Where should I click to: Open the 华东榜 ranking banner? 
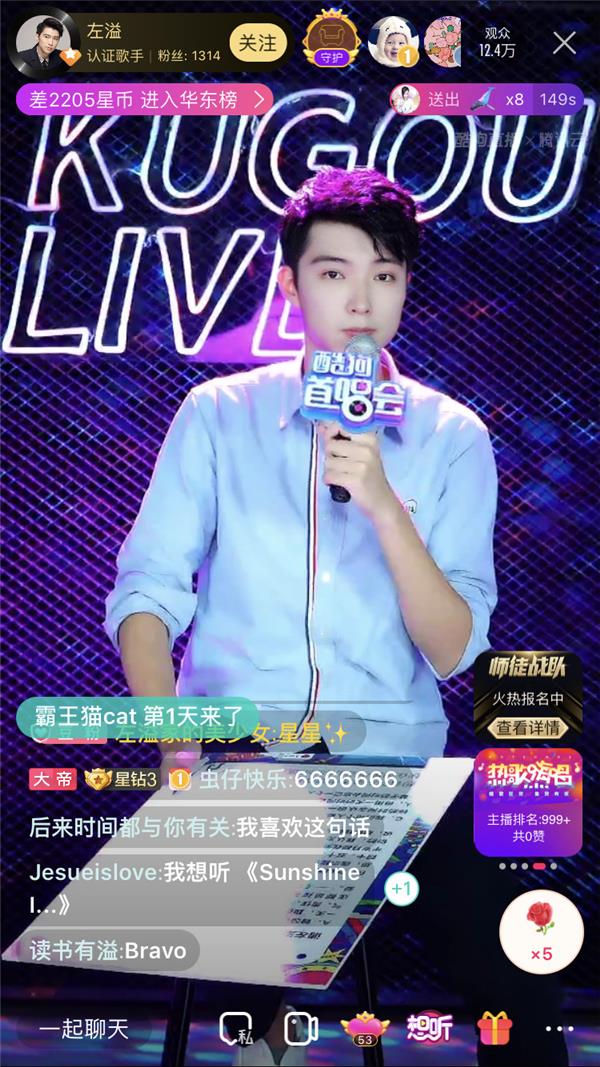tap(145, 99)
